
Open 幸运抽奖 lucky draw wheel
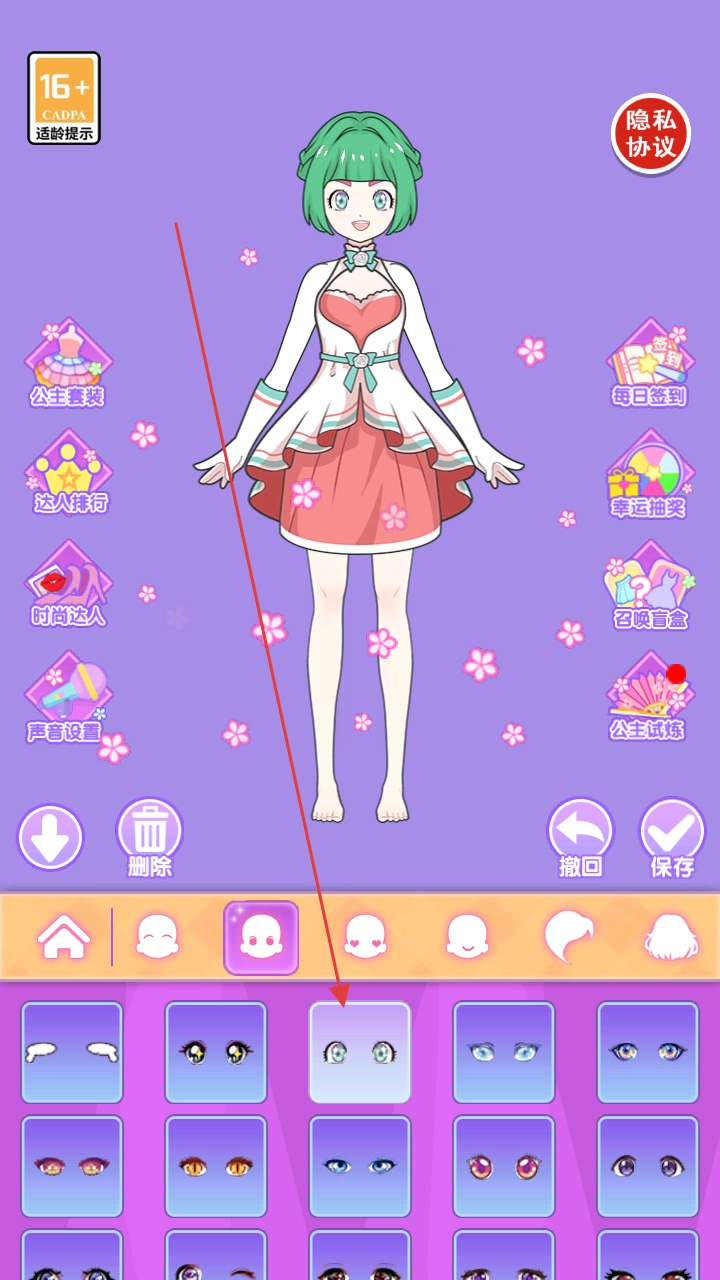[x=649, y=476]
